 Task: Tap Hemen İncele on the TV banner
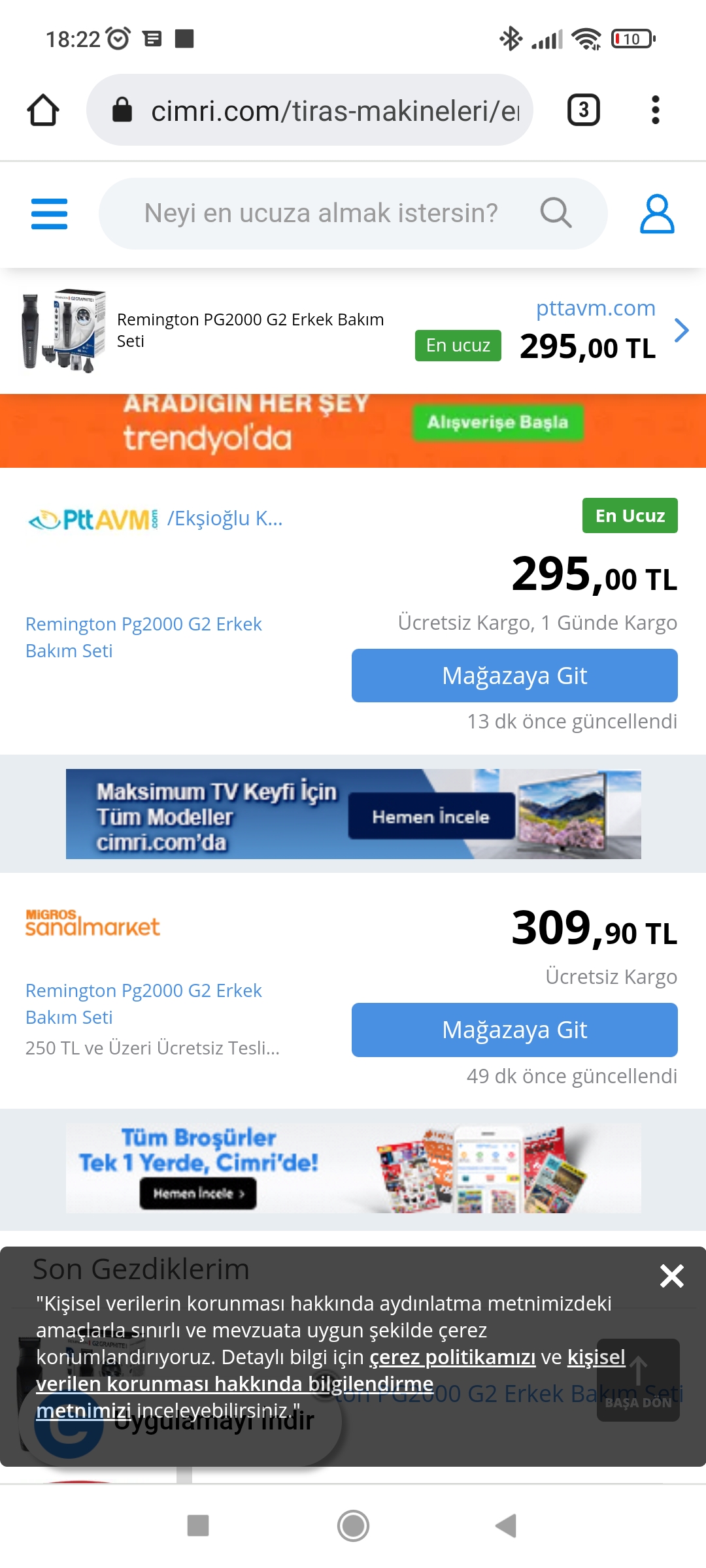click(x=431, y=817)
